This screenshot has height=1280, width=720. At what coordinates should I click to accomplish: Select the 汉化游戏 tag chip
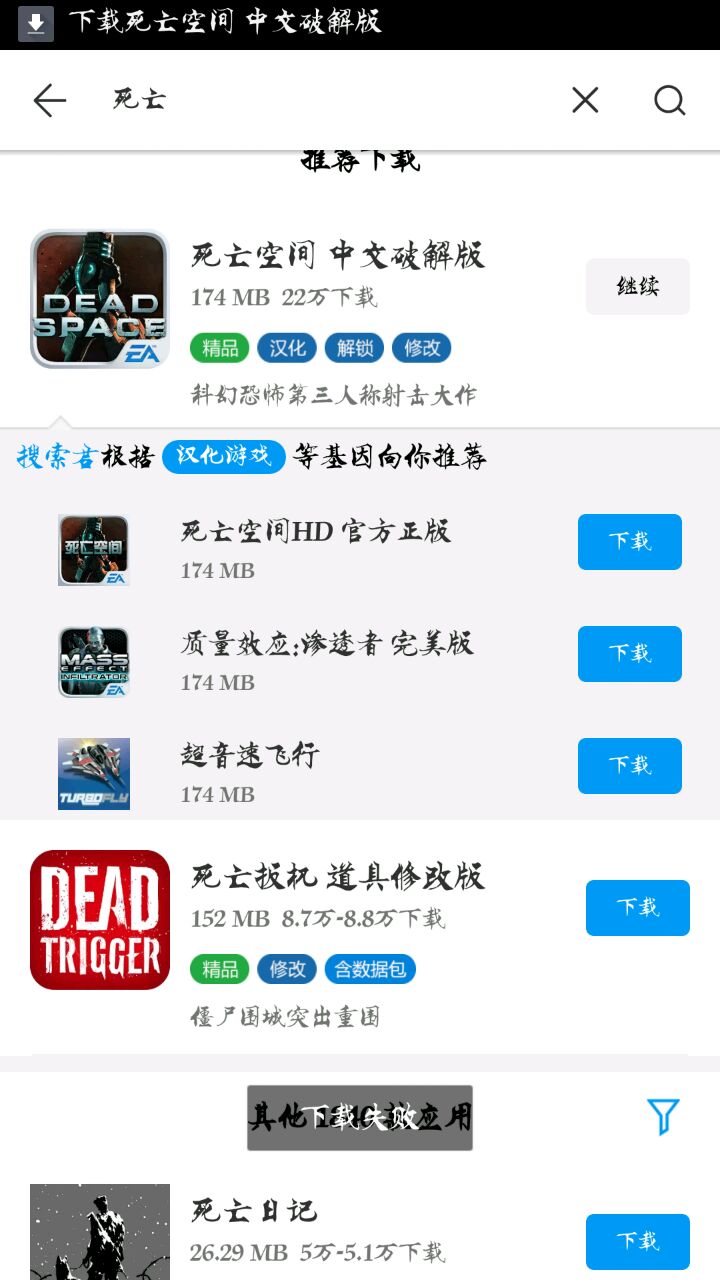tap(224, 456)
